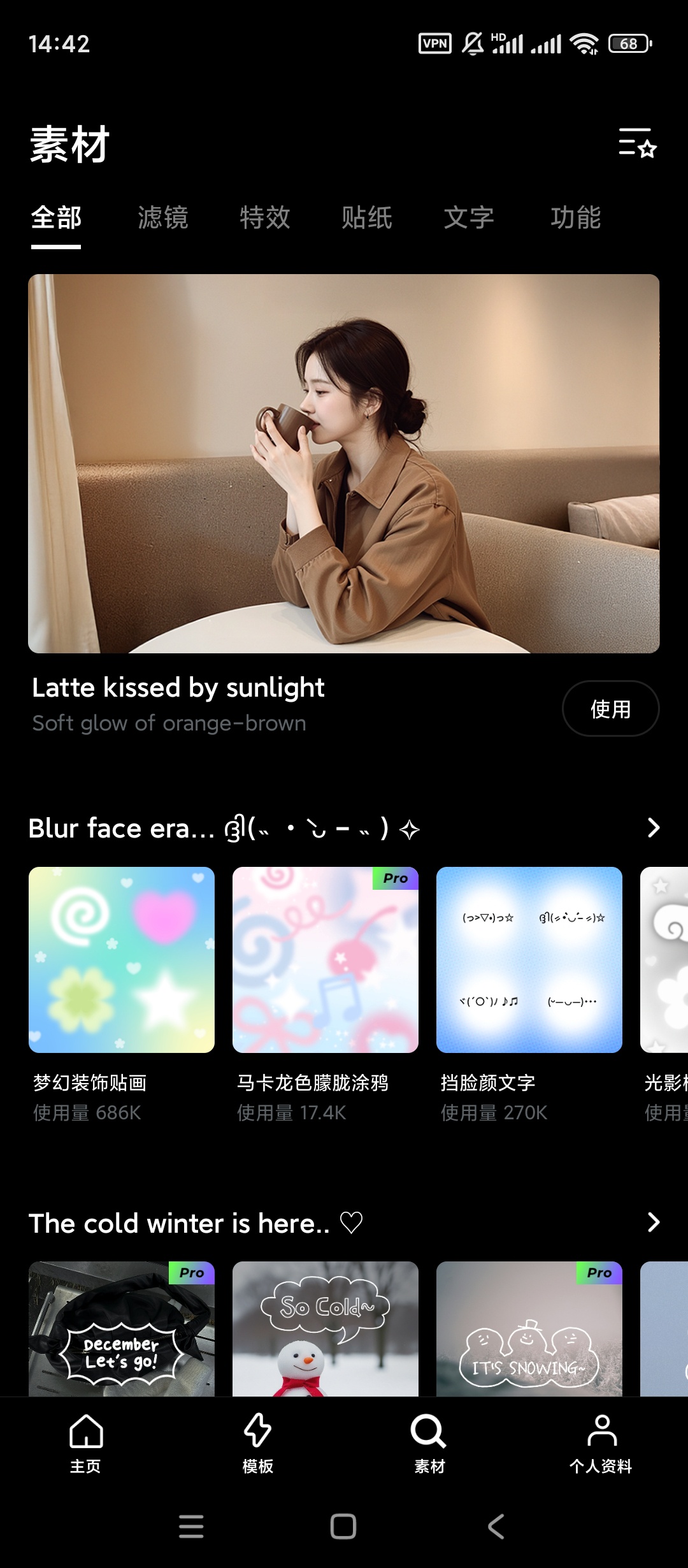Go to the 主页 home tab
688x1568 pixels.
[x=86, y=1443]
